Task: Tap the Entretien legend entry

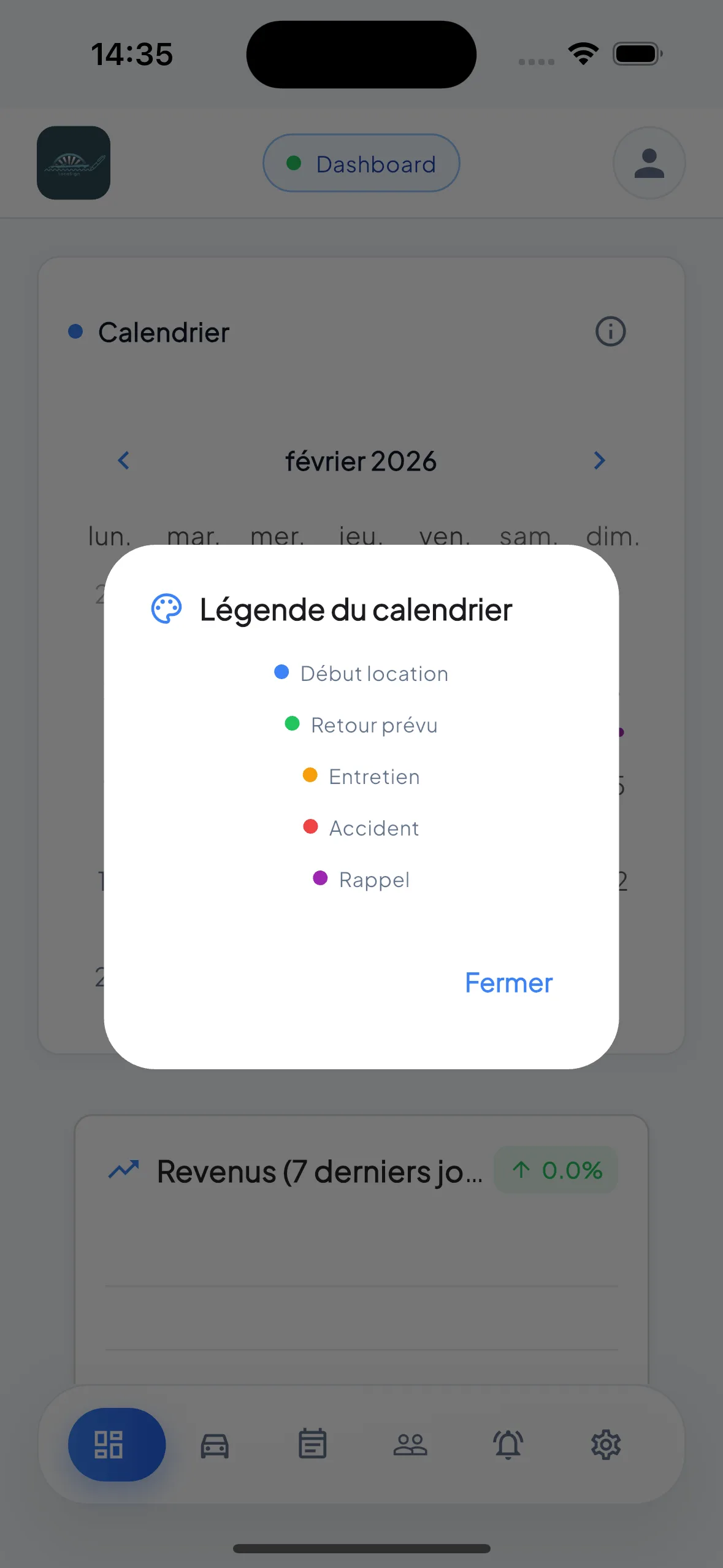Action: tap(362, 776)
